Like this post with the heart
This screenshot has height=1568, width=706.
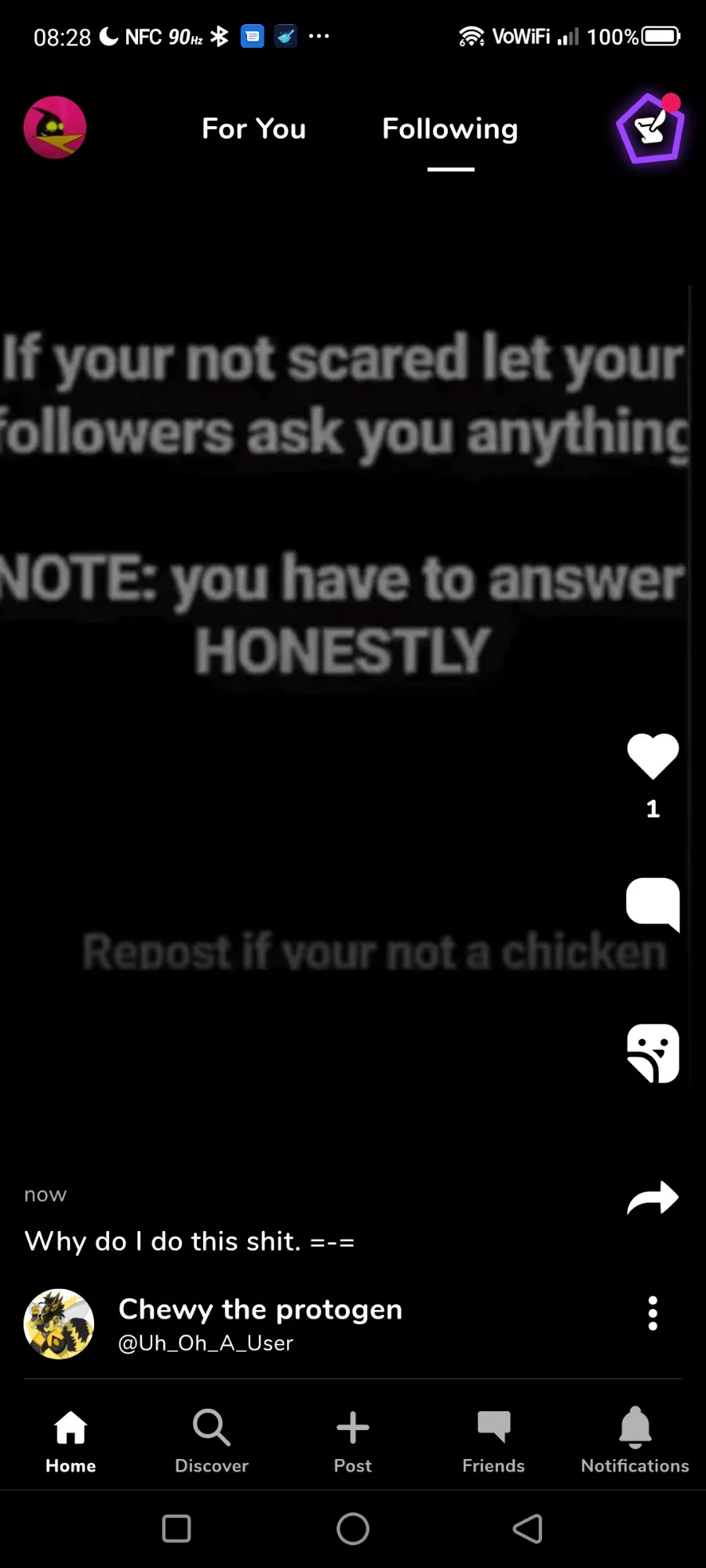(653, 756)
